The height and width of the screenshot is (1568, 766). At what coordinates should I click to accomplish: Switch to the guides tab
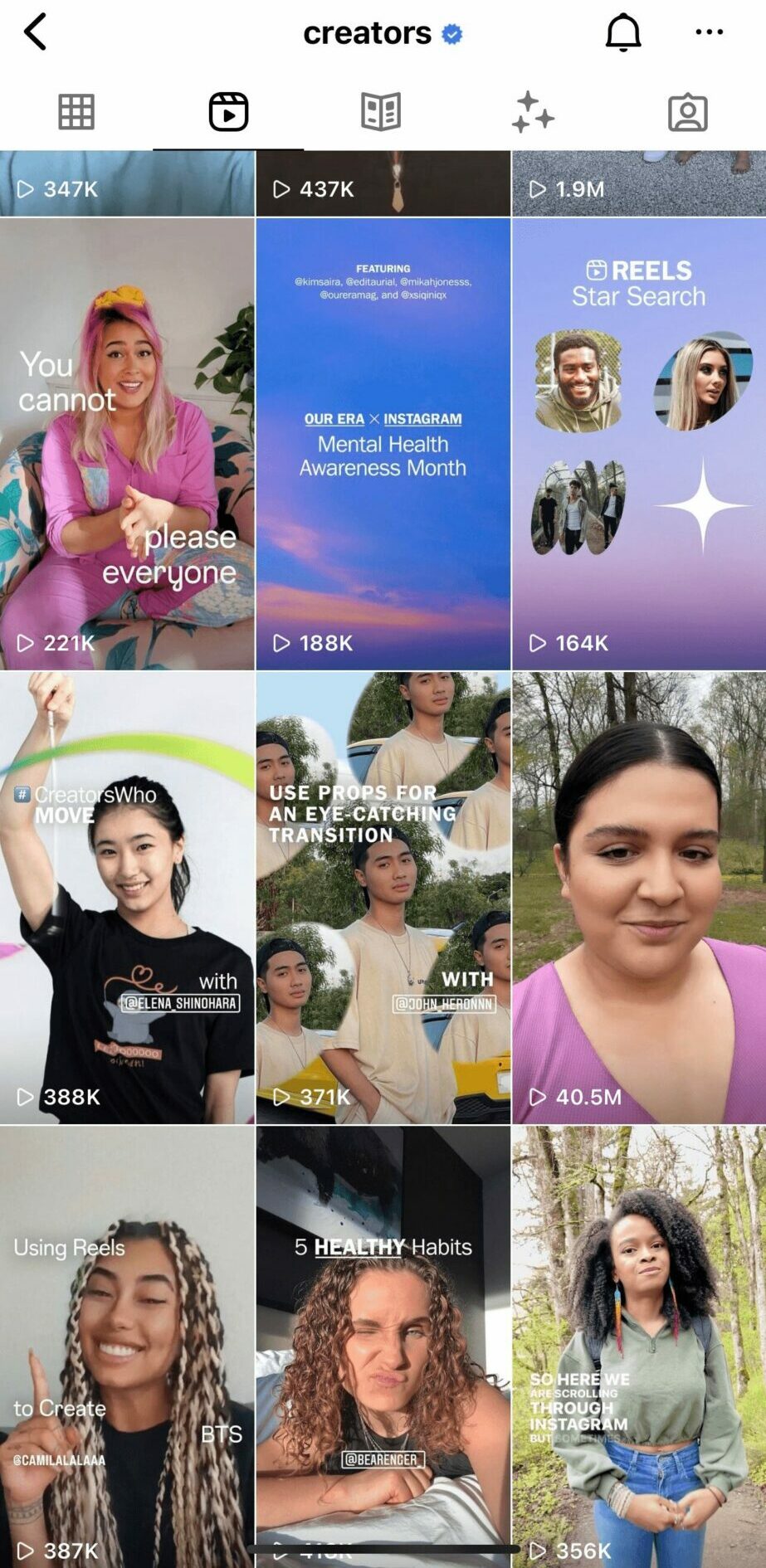[381, 112]
